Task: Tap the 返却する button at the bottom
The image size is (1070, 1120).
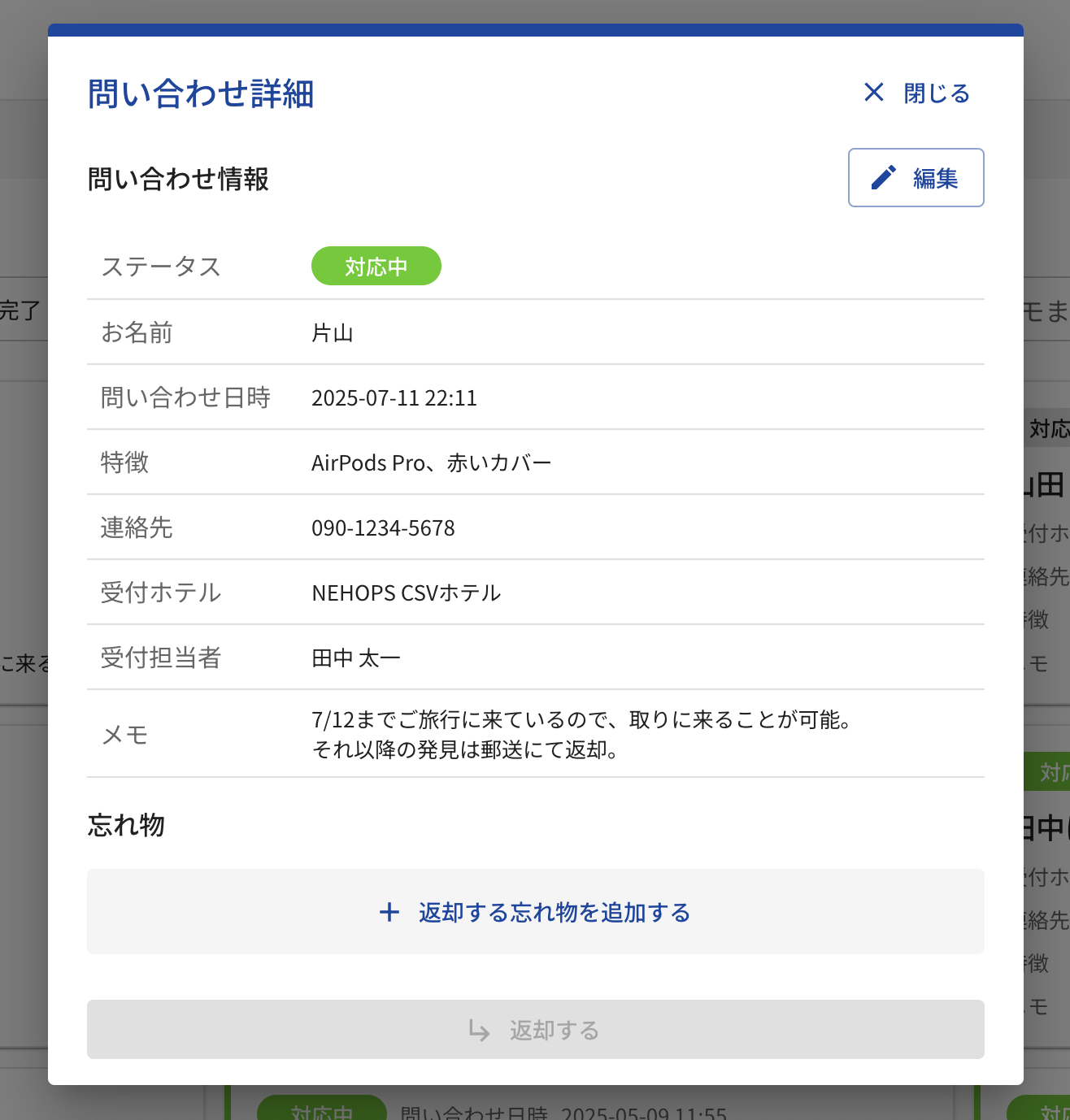Action: tap(535, 1030)
